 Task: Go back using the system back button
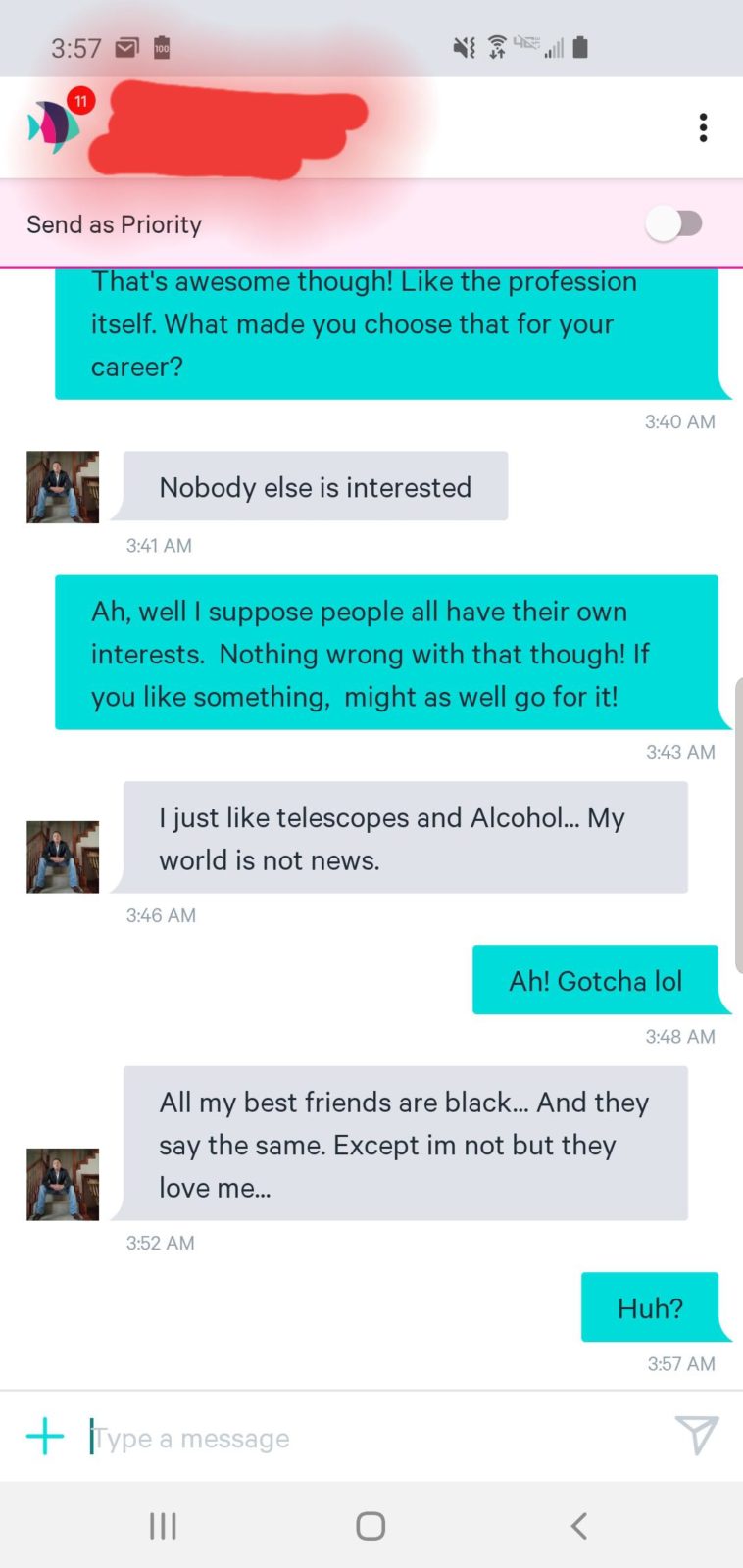578,1525
